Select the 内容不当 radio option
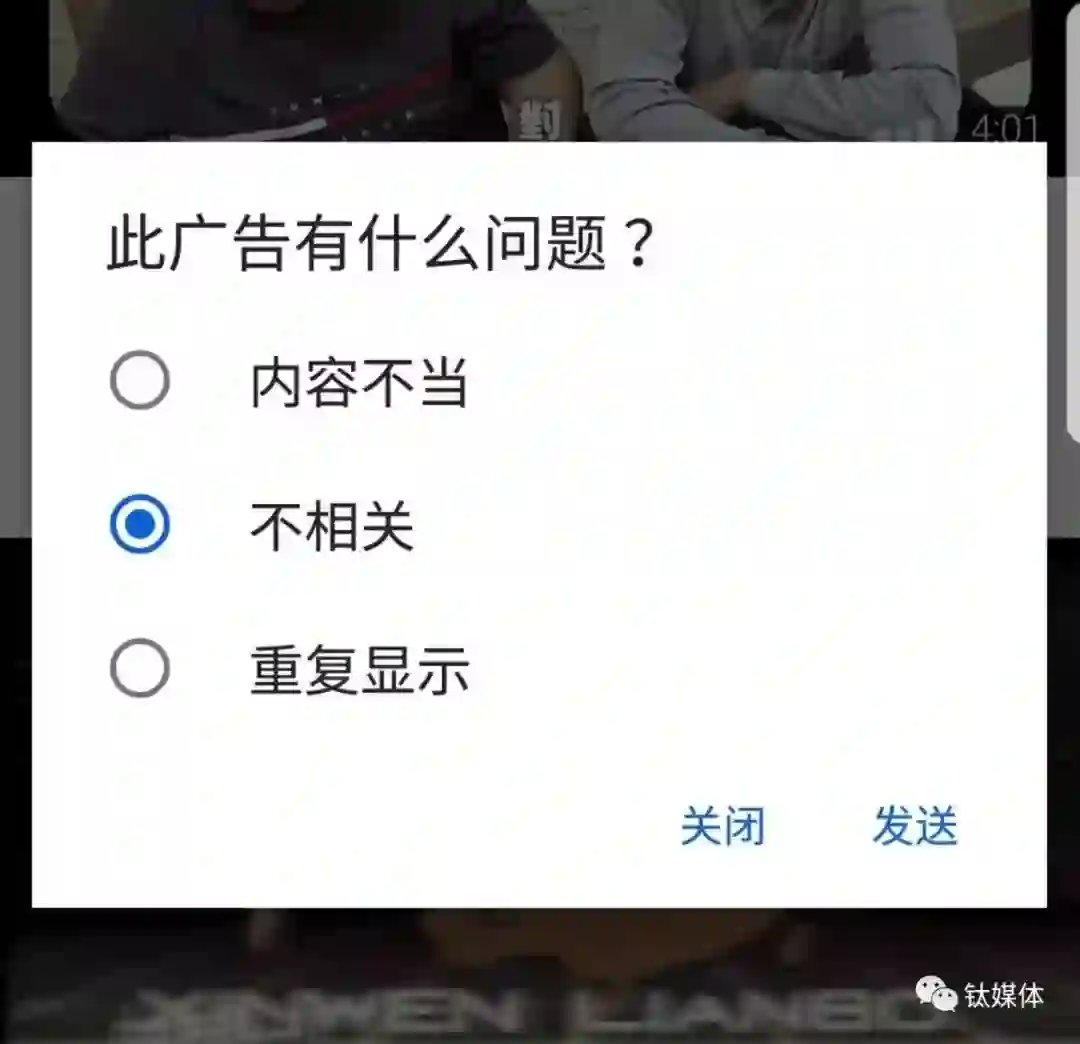This screenshot has width=1080, height=1044. [x=140, y=380]
